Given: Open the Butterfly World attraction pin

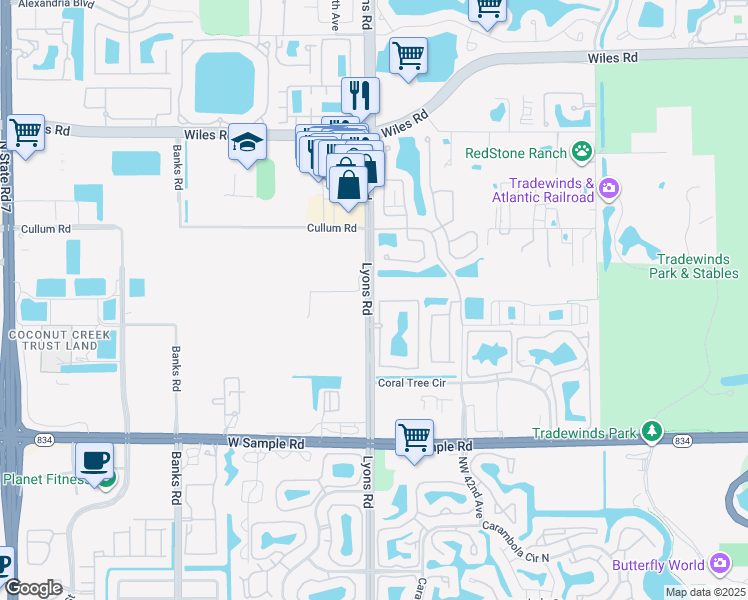Looking at the screenshot, I should click(719, 565).
